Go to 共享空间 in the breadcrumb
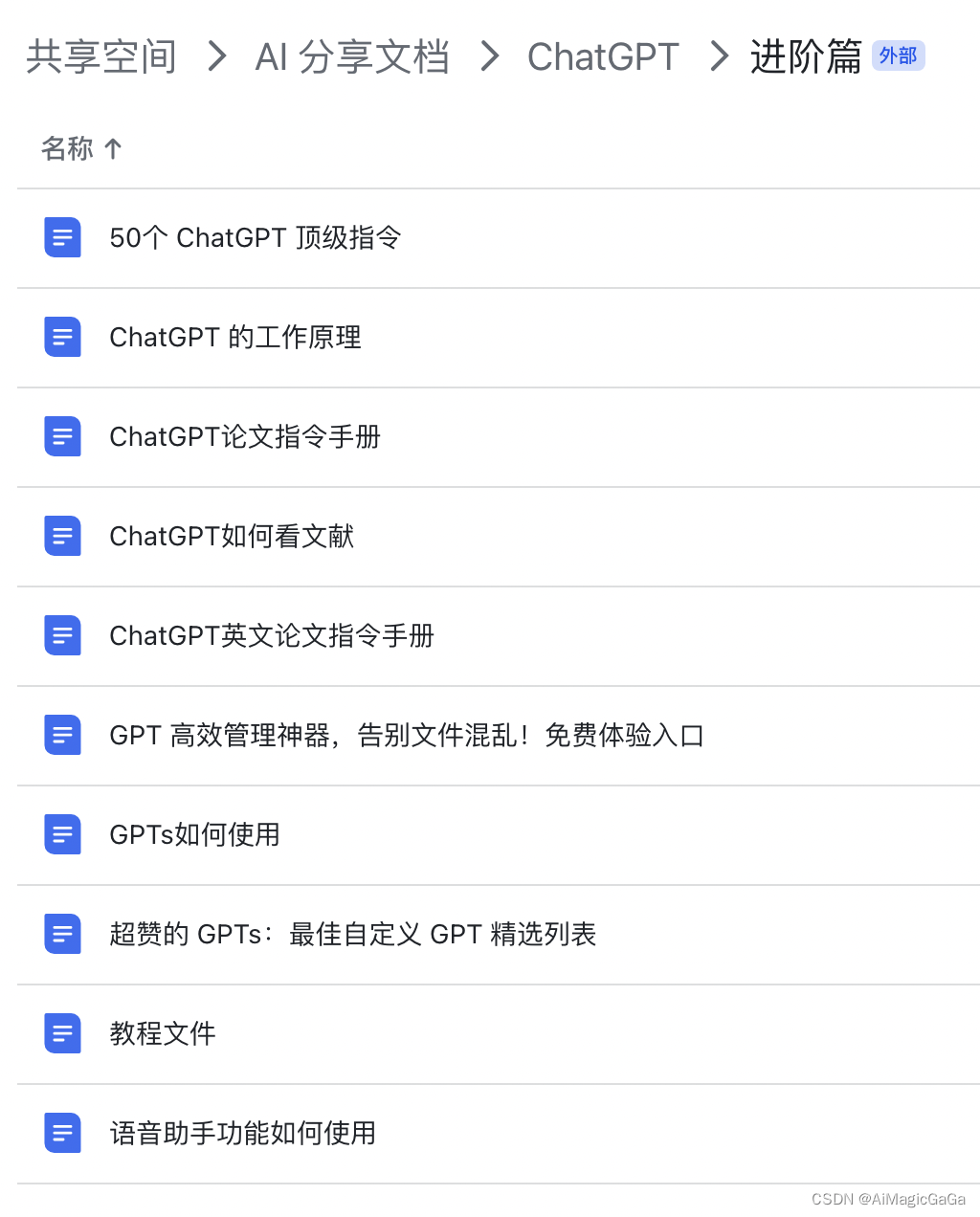 (101, 57)
